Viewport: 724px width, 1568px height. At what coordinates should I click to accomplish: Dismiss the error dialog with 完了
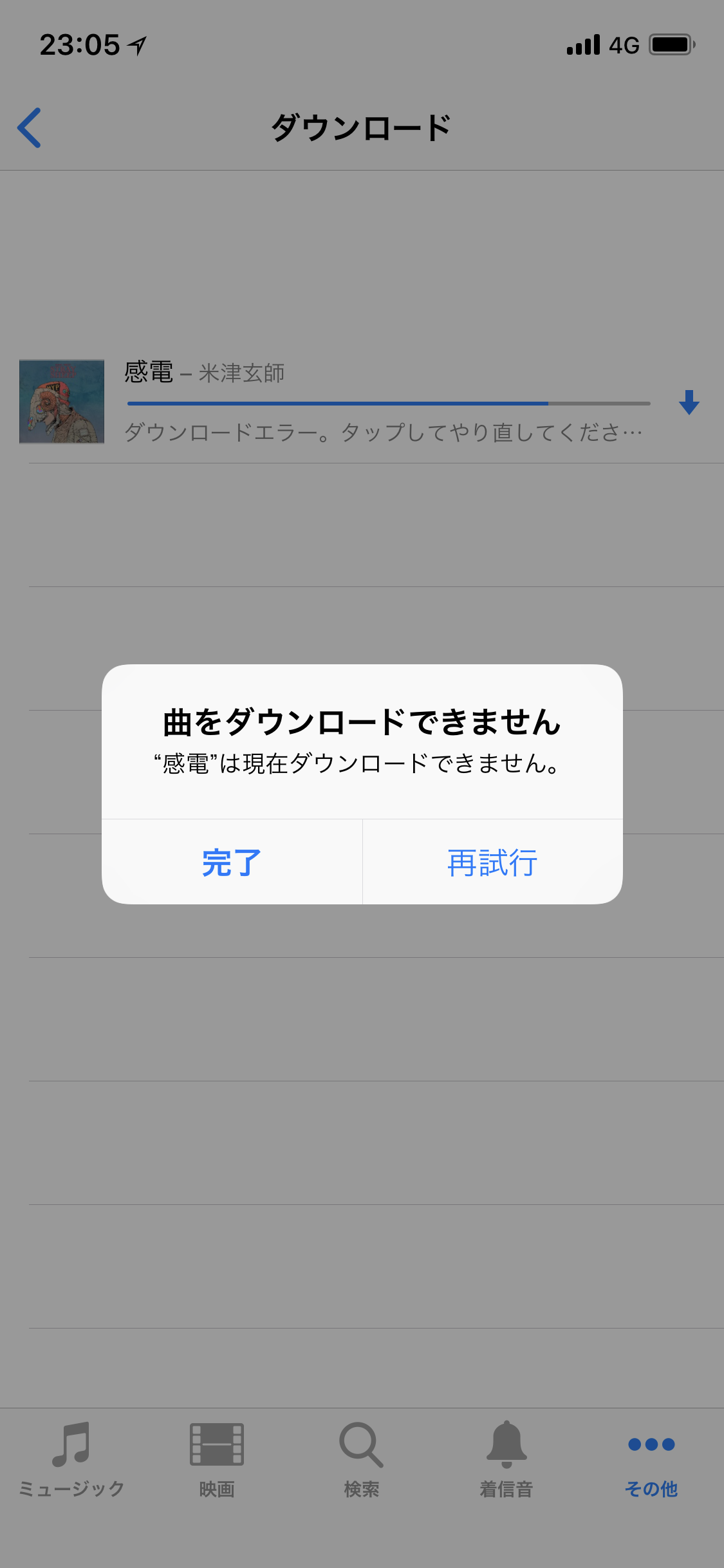coord(232,862)
